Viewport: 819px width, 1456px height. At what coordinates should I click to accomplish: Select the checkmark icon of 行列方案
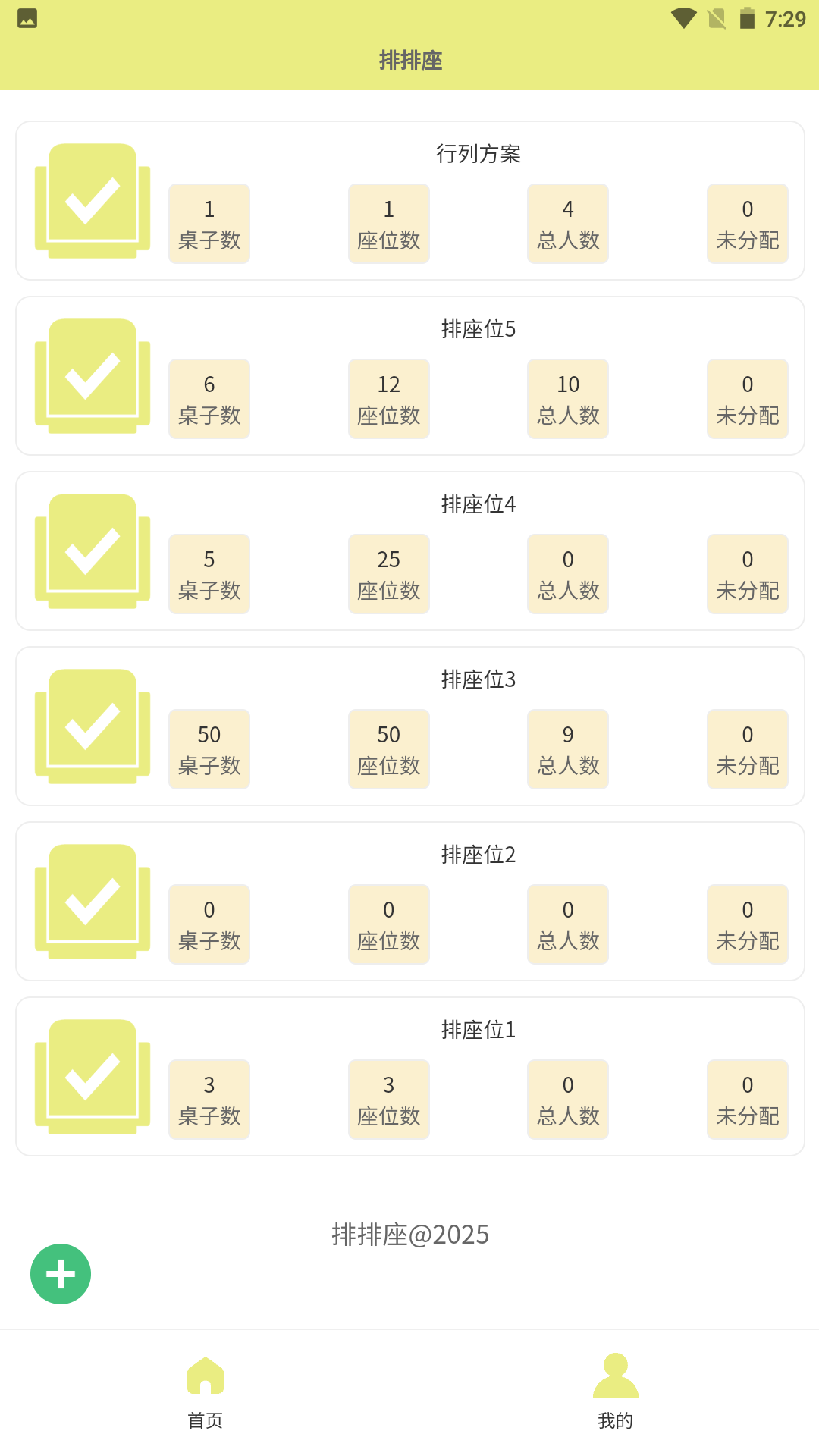coord(93,199)
